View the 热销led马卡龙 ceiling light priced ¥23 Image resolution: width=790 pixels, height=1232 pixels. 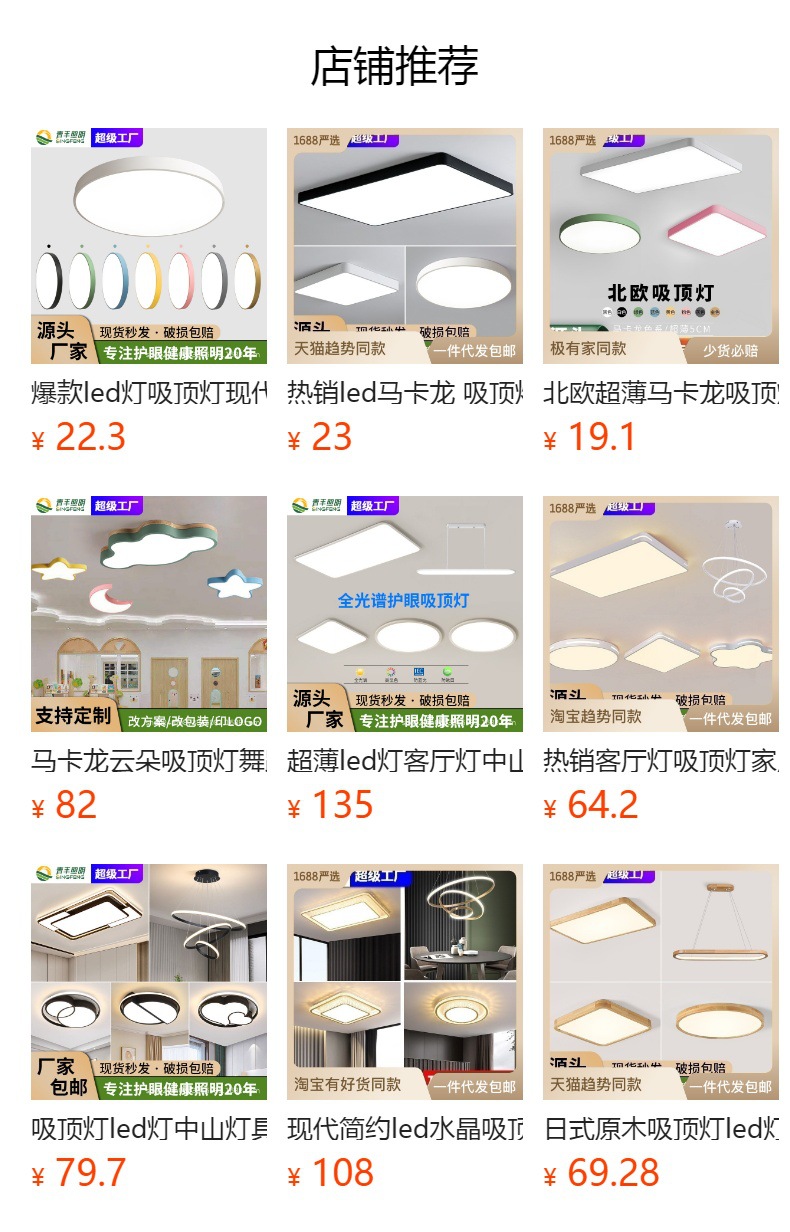click(x=405, y=246)
